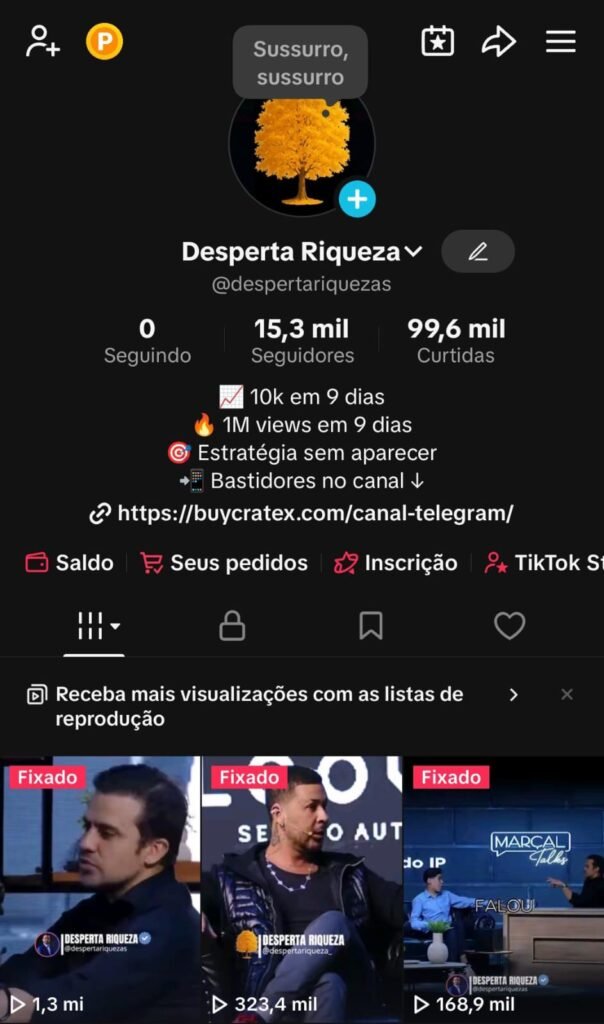604x1024 pixels.
Task: Switch to the private videos lock tab
Action: point(232,627)
